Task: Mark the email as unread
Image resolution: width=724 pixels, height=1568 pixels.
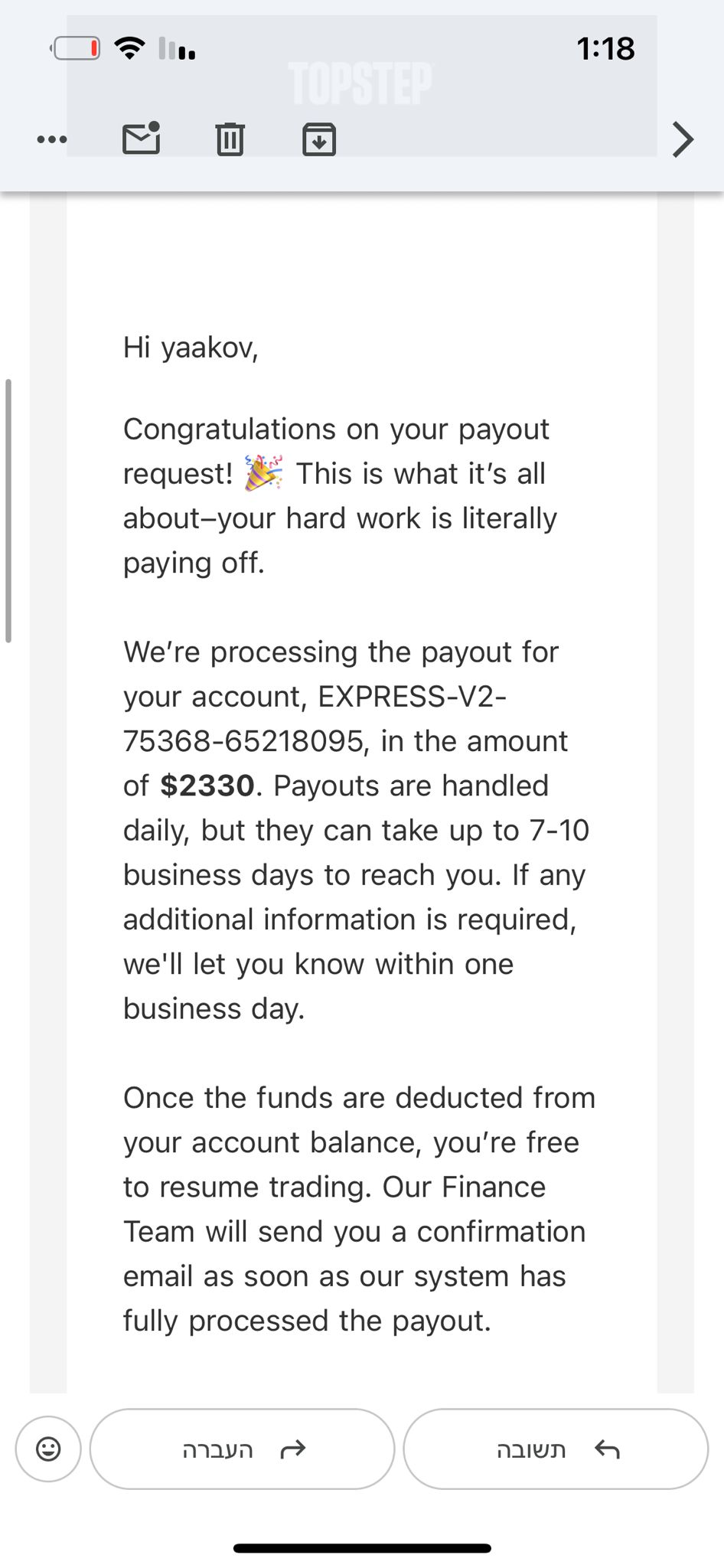Action: [142, 139]
